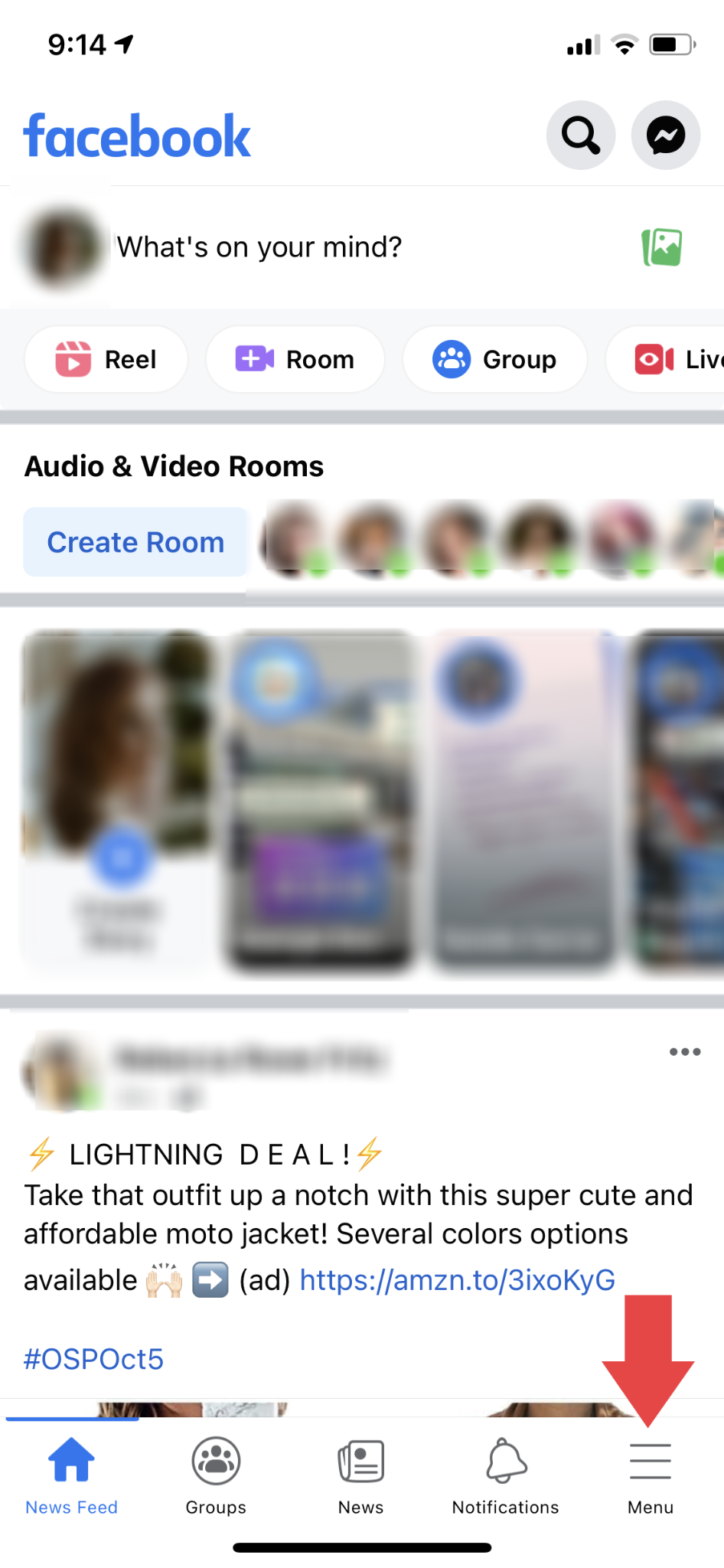Viewport: 724px width, 1568px height.
Task: Open the post's three-dot options menu
Action: 685,1052
